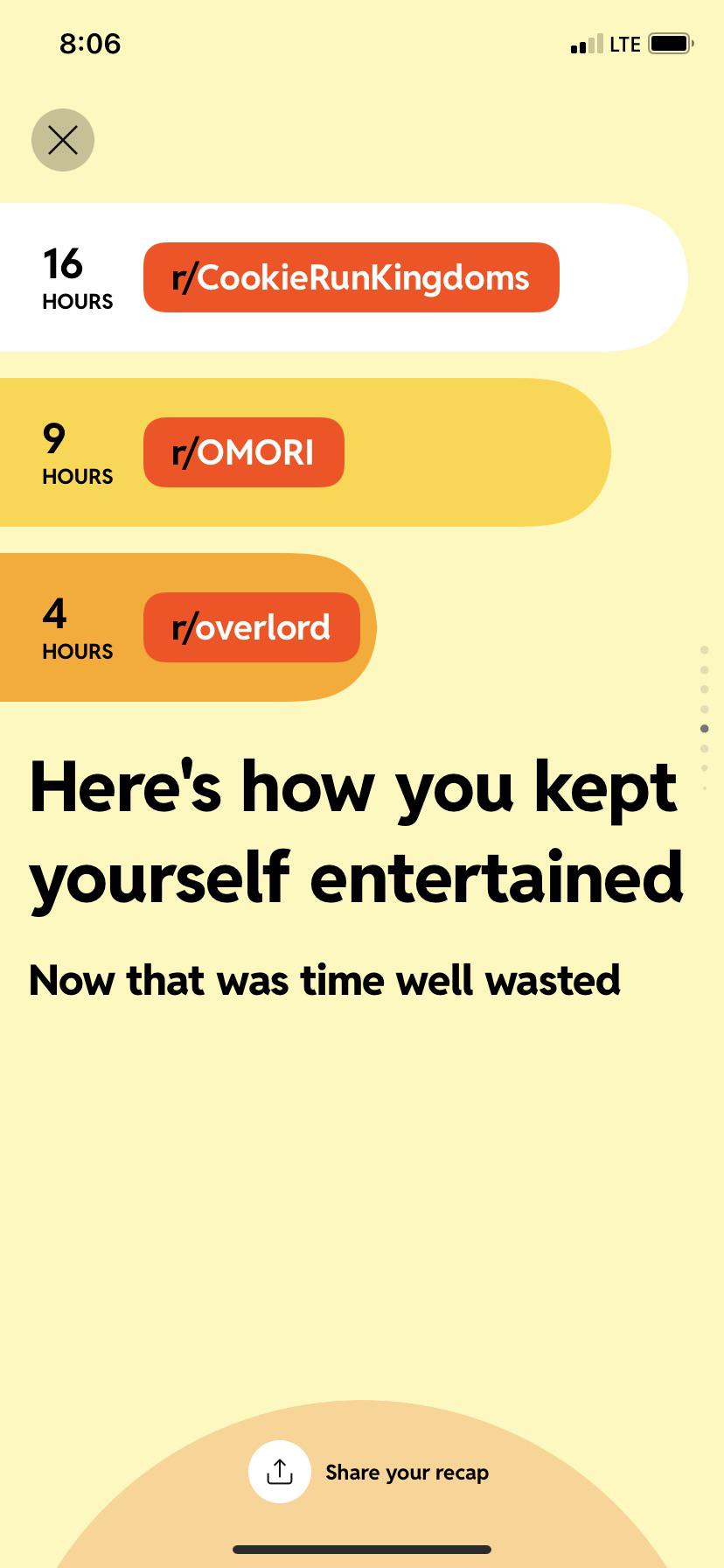Open r/CookieRunKingdoms community

351,277
